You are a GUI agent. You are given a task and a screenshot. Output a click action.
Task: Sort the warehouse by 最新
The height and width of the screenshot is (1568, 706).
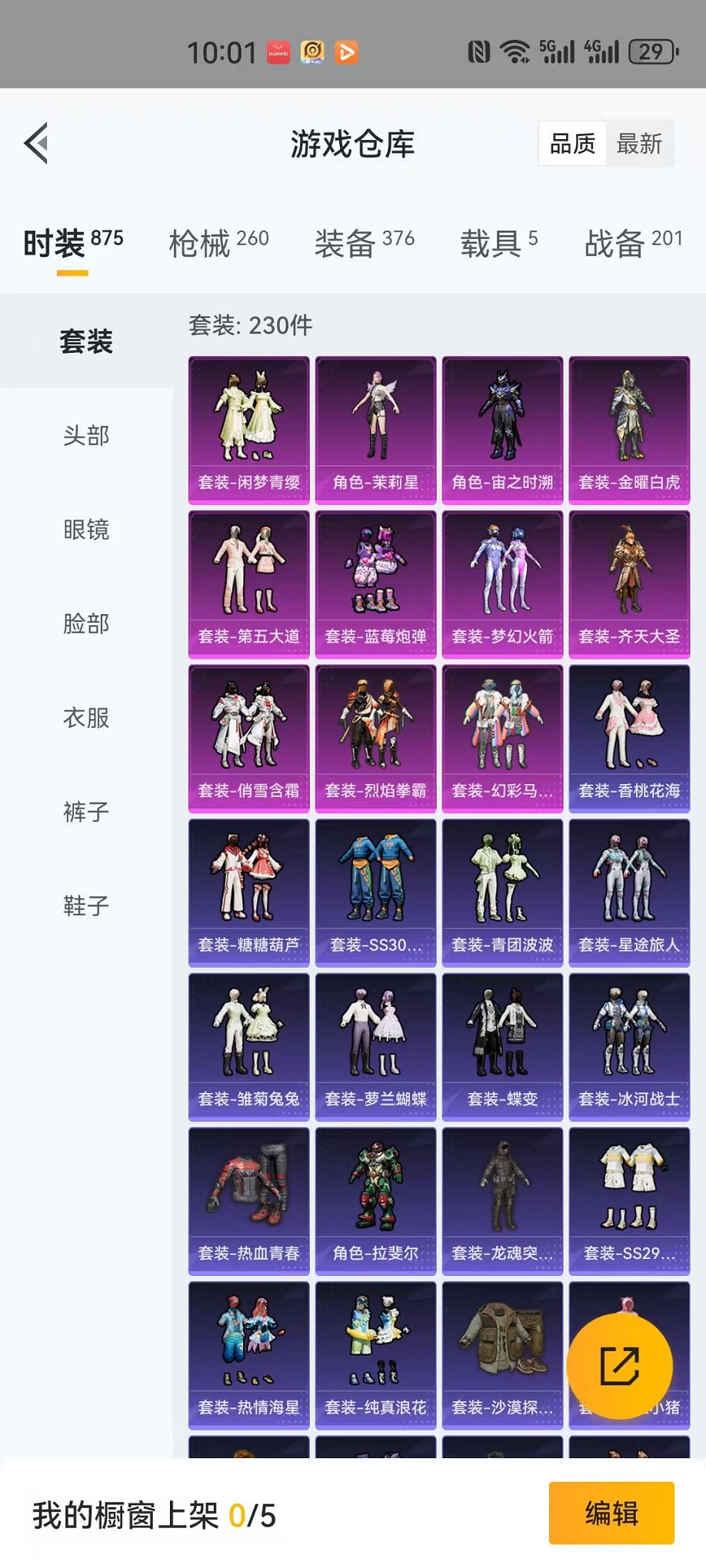pyautogui.click(x=639, y=144)
